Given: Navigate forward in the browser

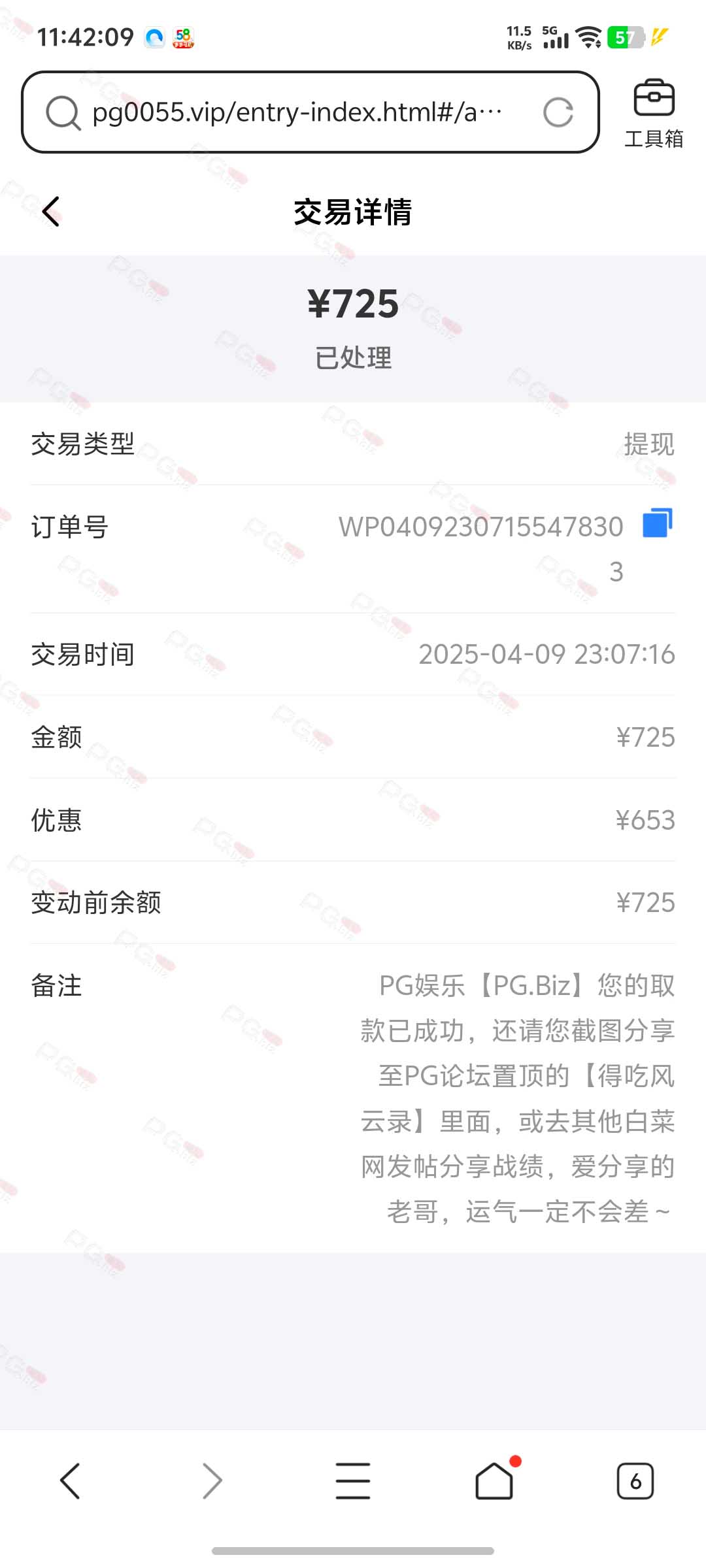Looking at the screenshot, I should [212, 1480].
